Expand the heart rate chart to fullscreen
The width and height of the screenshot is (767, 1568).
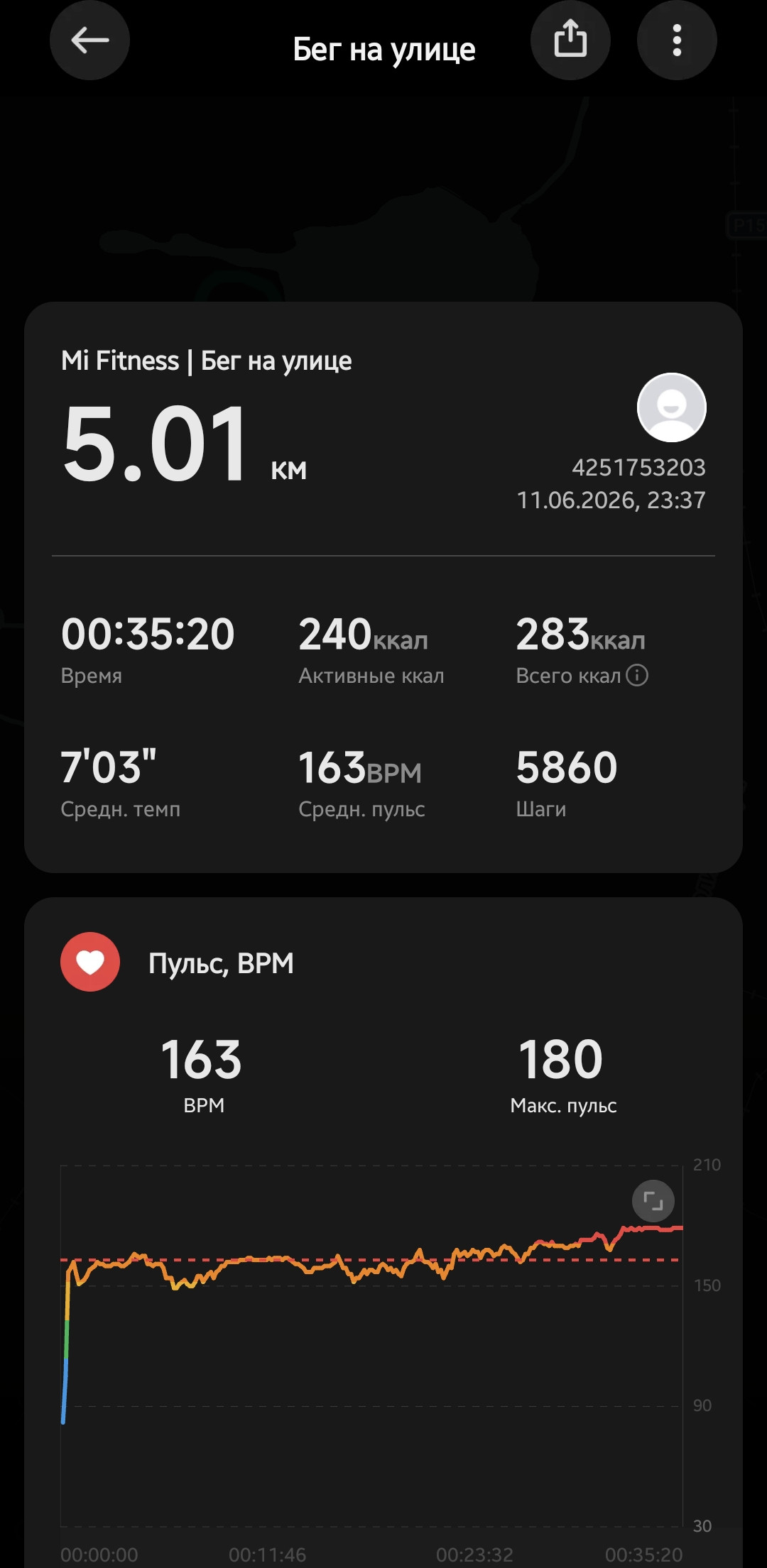click(x=653, y=1201)
